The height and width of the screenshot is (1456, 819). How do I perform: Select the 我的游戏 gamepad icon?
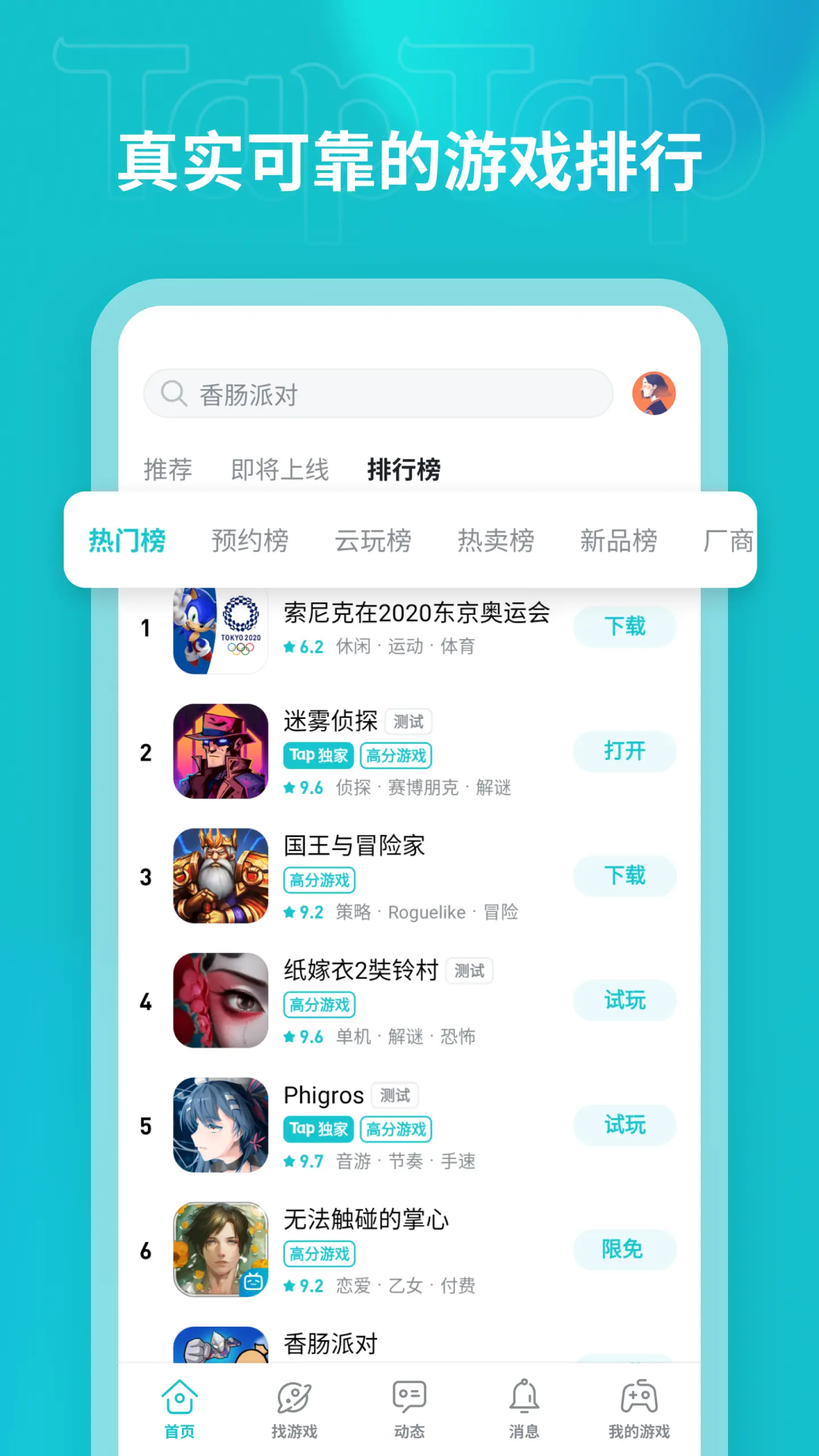pyautogui.click(x=639, y=1395)
